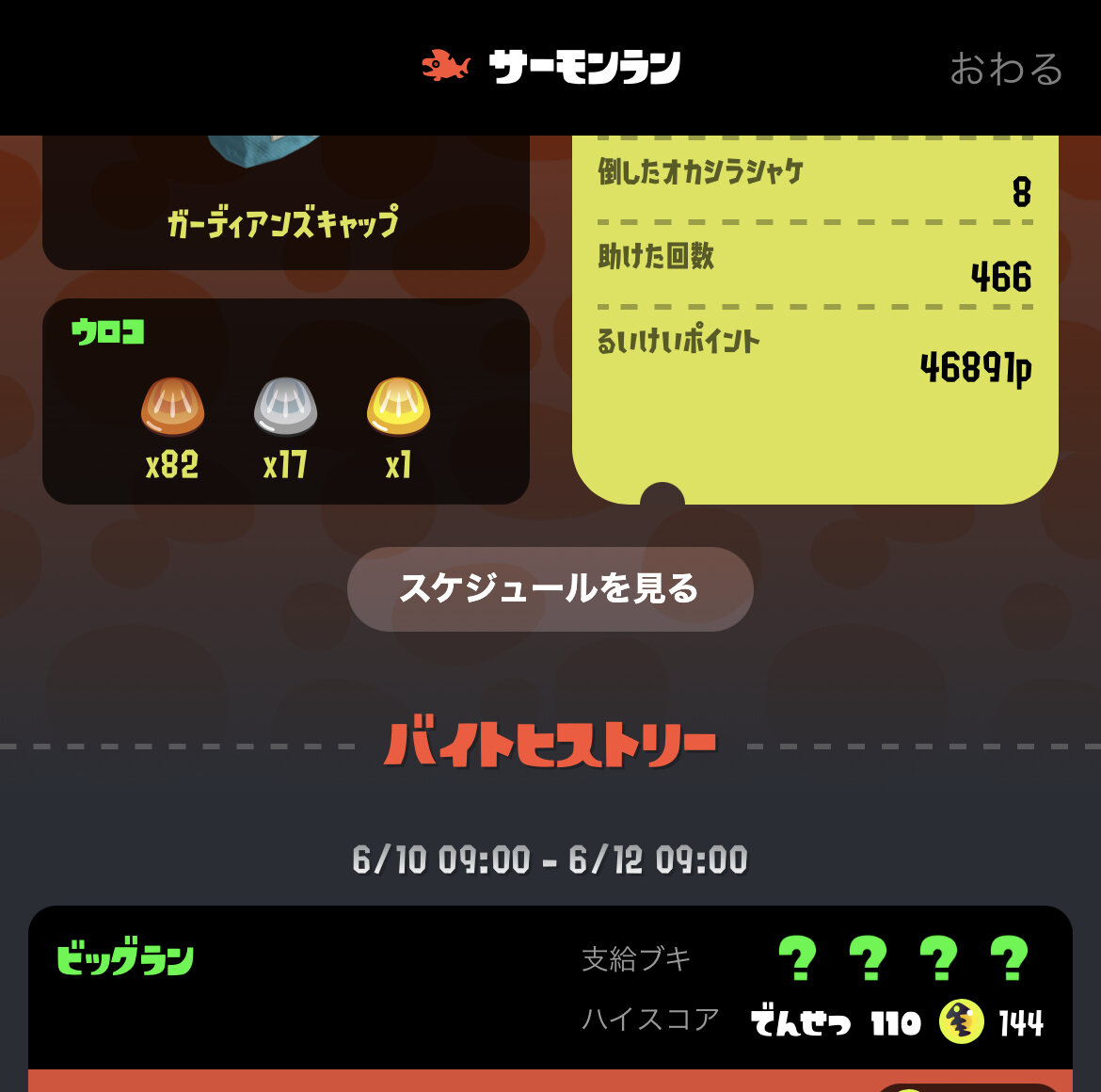Image resolution: width=1101 pixels, height=1092 pixels.
Task: Open スケジュールを見る schedule button
Action: pyautogui.click(x=550, y=589)
